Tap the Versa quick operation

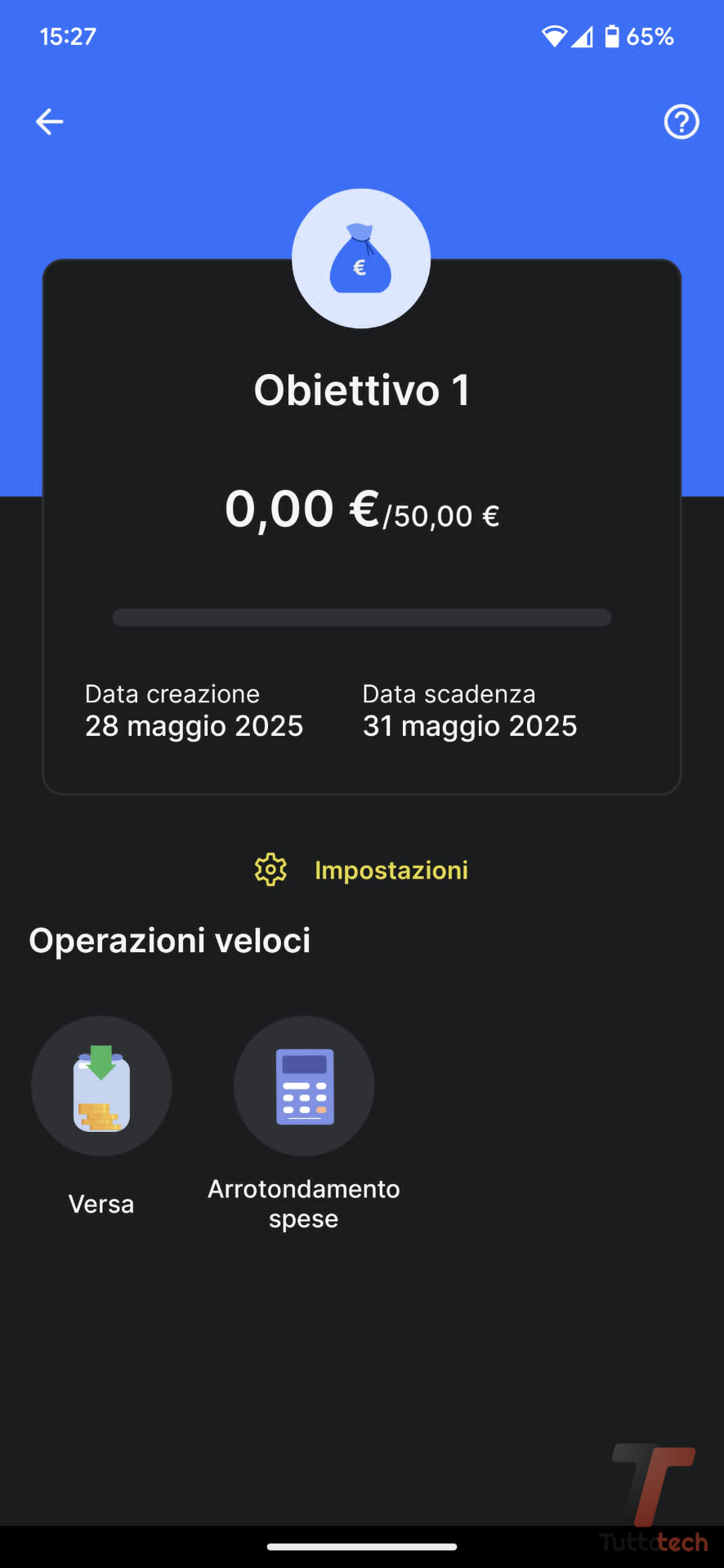[101, 1086]
